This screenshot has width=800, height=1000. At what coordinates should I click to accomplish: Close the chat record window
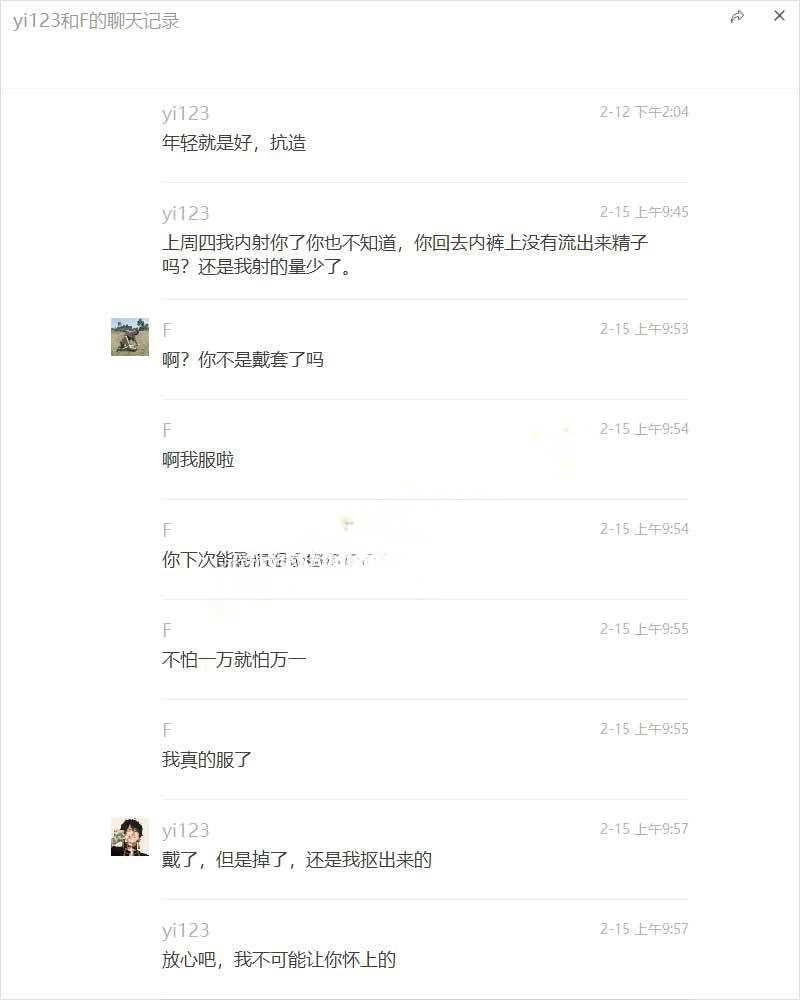pyautogui.click(x=780, y=16)
